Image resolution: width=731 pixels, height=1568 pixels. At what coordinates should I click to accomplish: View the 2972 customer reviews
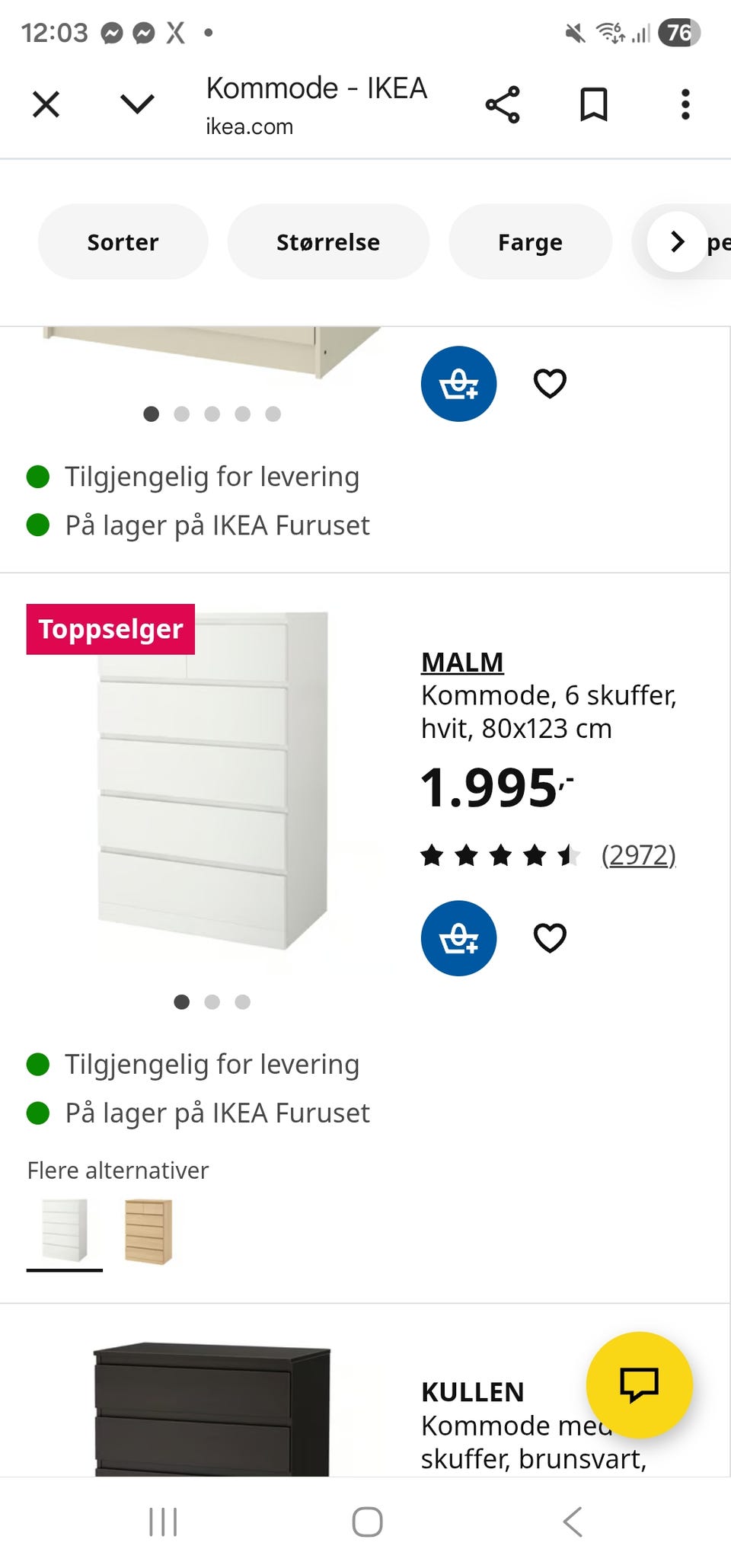(638, 855)
